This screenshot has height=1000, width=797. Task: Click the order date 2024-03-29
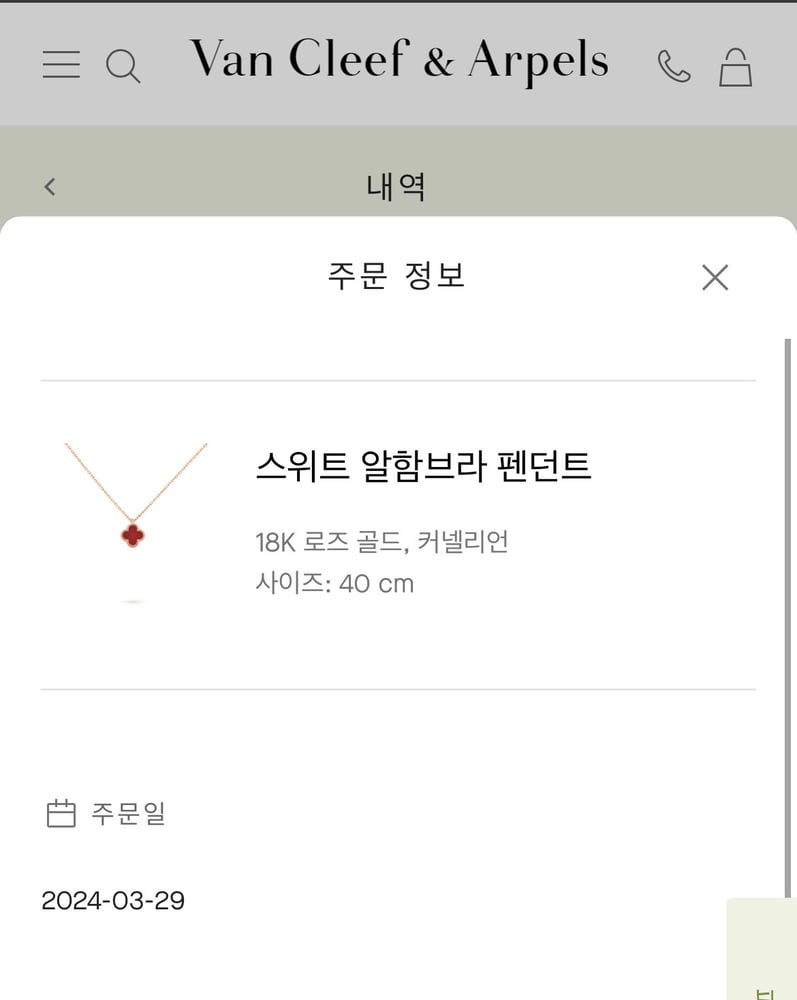114,901
